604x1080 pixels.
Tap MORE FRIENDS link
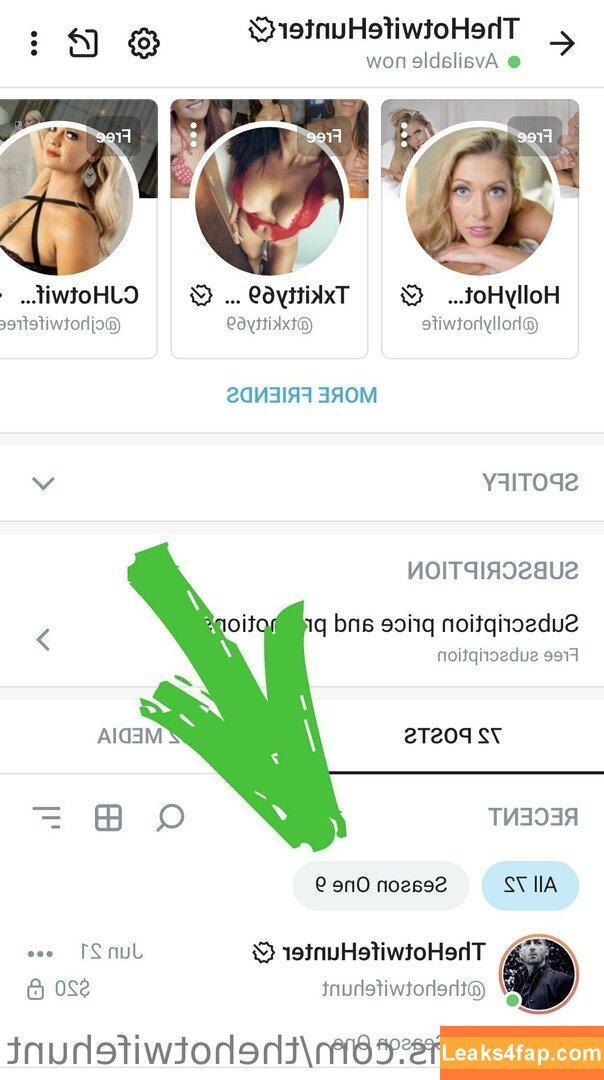coord(302,395)
